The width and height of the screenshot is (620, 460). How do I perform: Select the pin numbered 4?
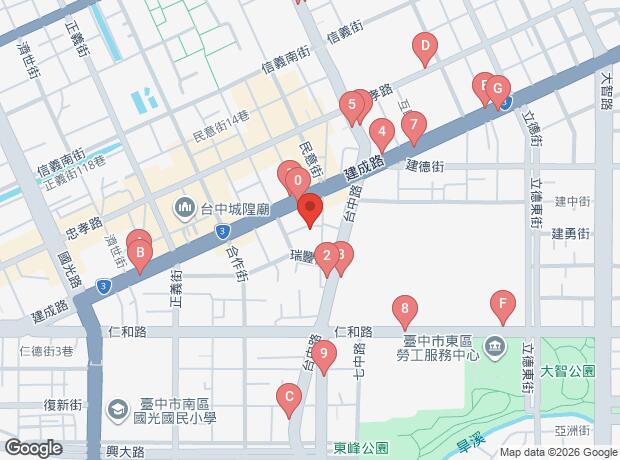pos(380,131)
